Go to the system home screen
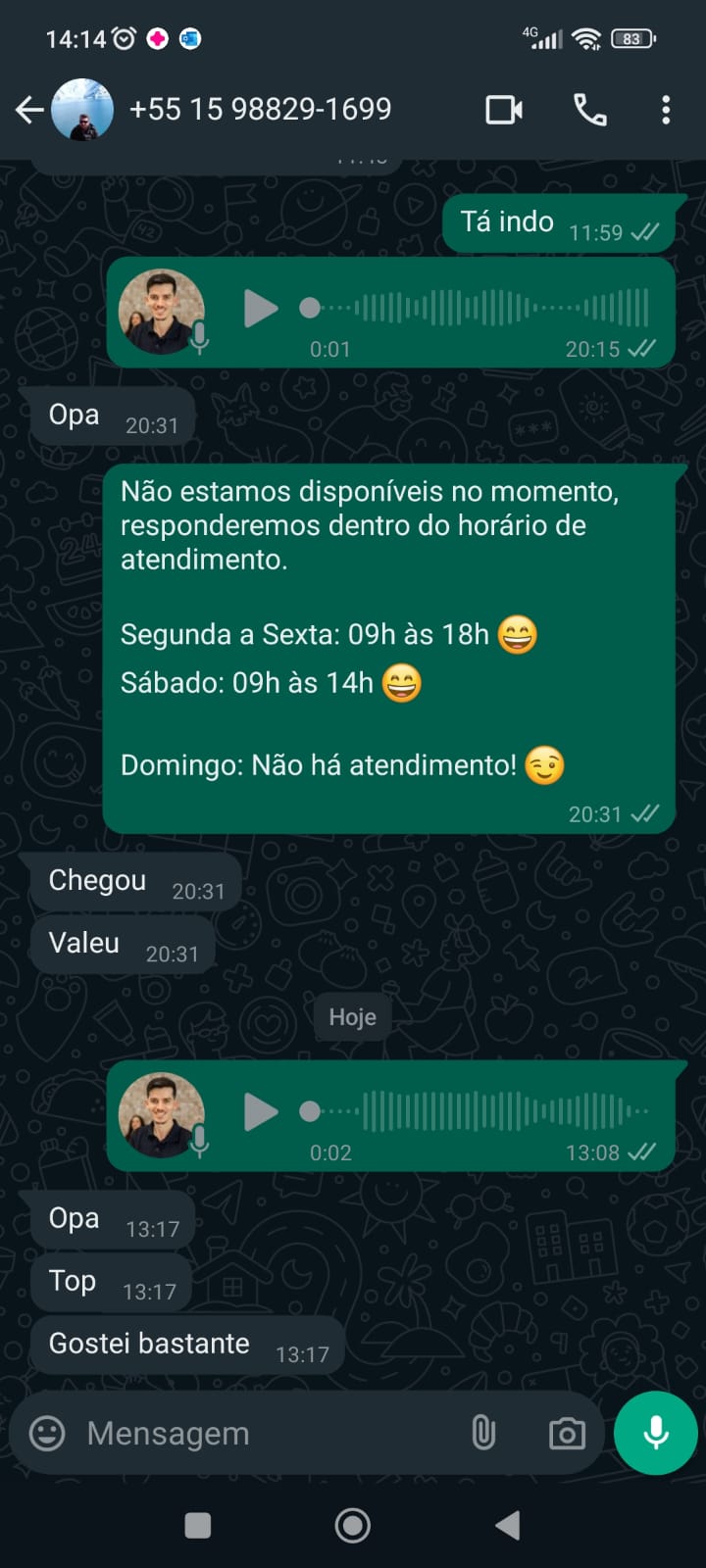This screenshot has height=1568, width=706. pos(353,1525)
